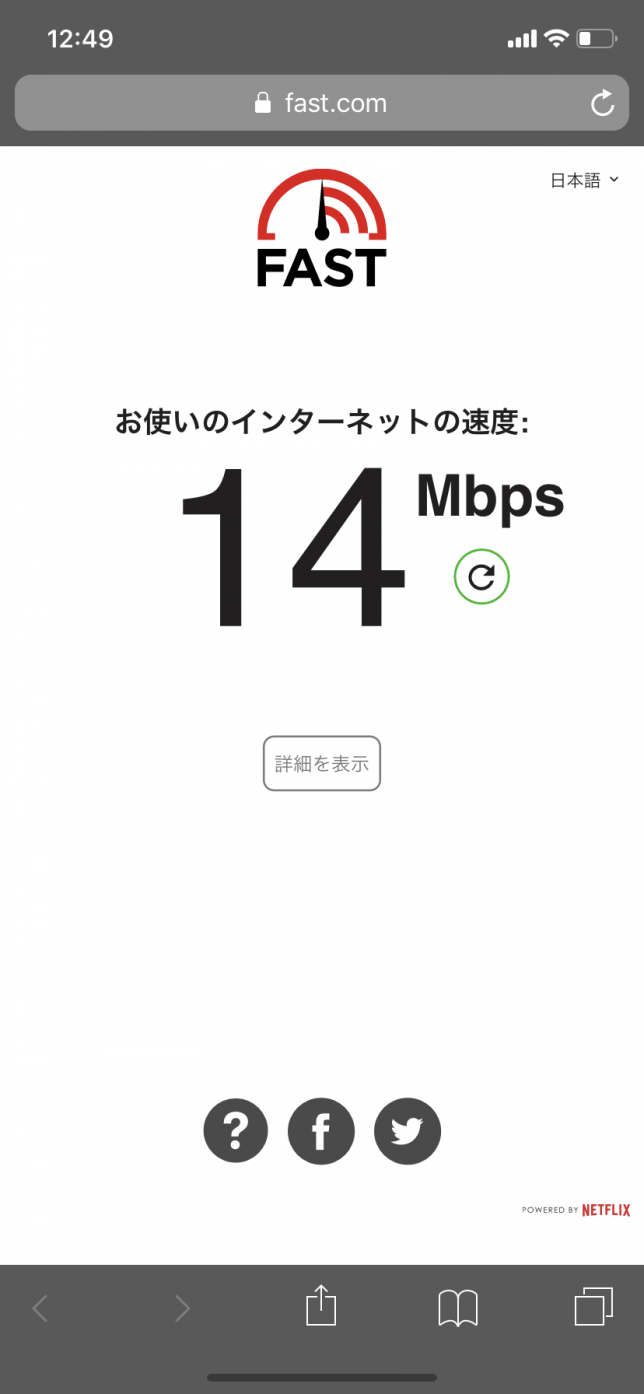Open the 日本語 language dropdown

[x=584, y=181]
